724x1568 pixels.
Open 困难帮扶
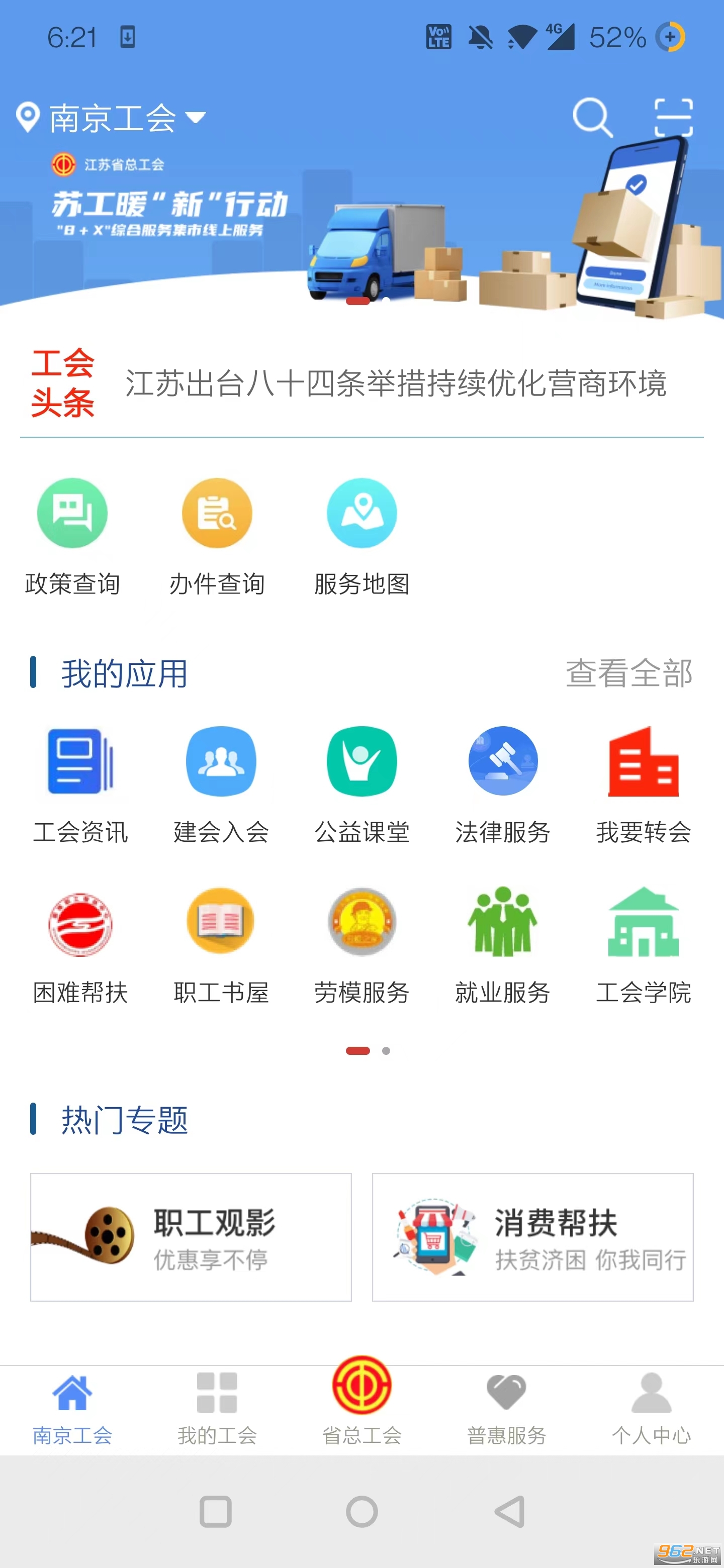coord(80,943)
